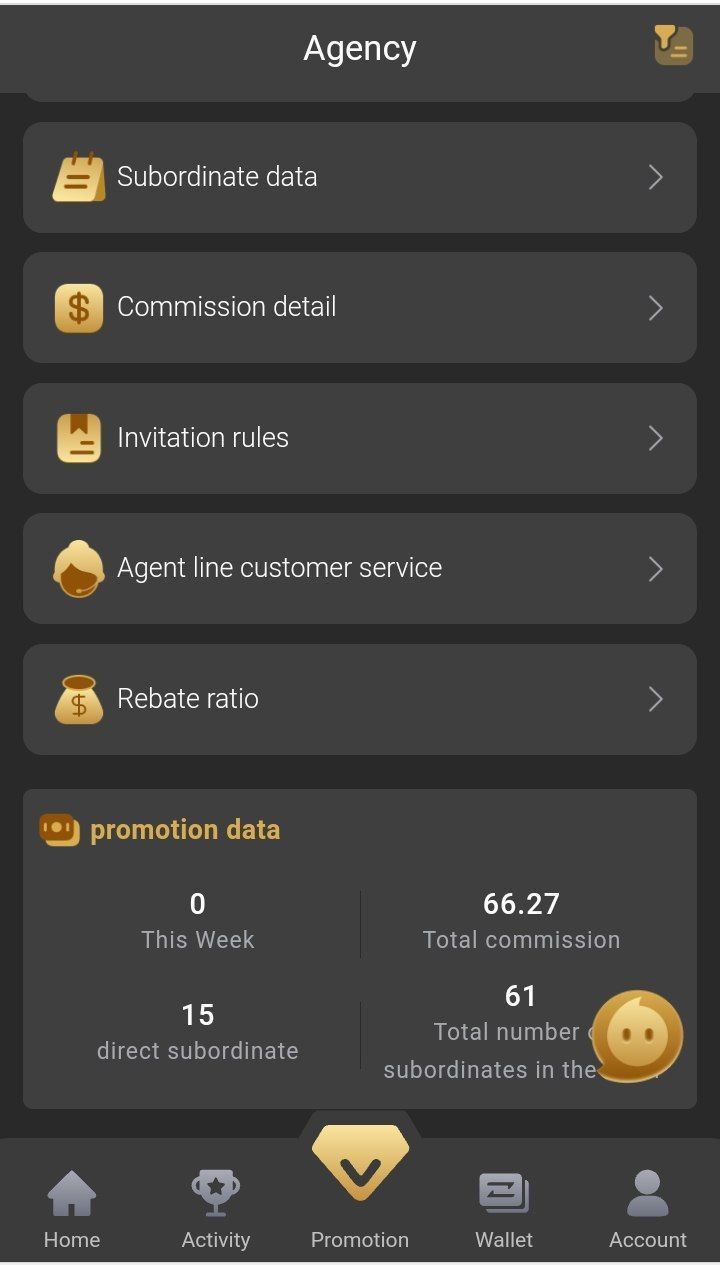
Task: Open the Wallet tab
Action: tap(504, 1209)
